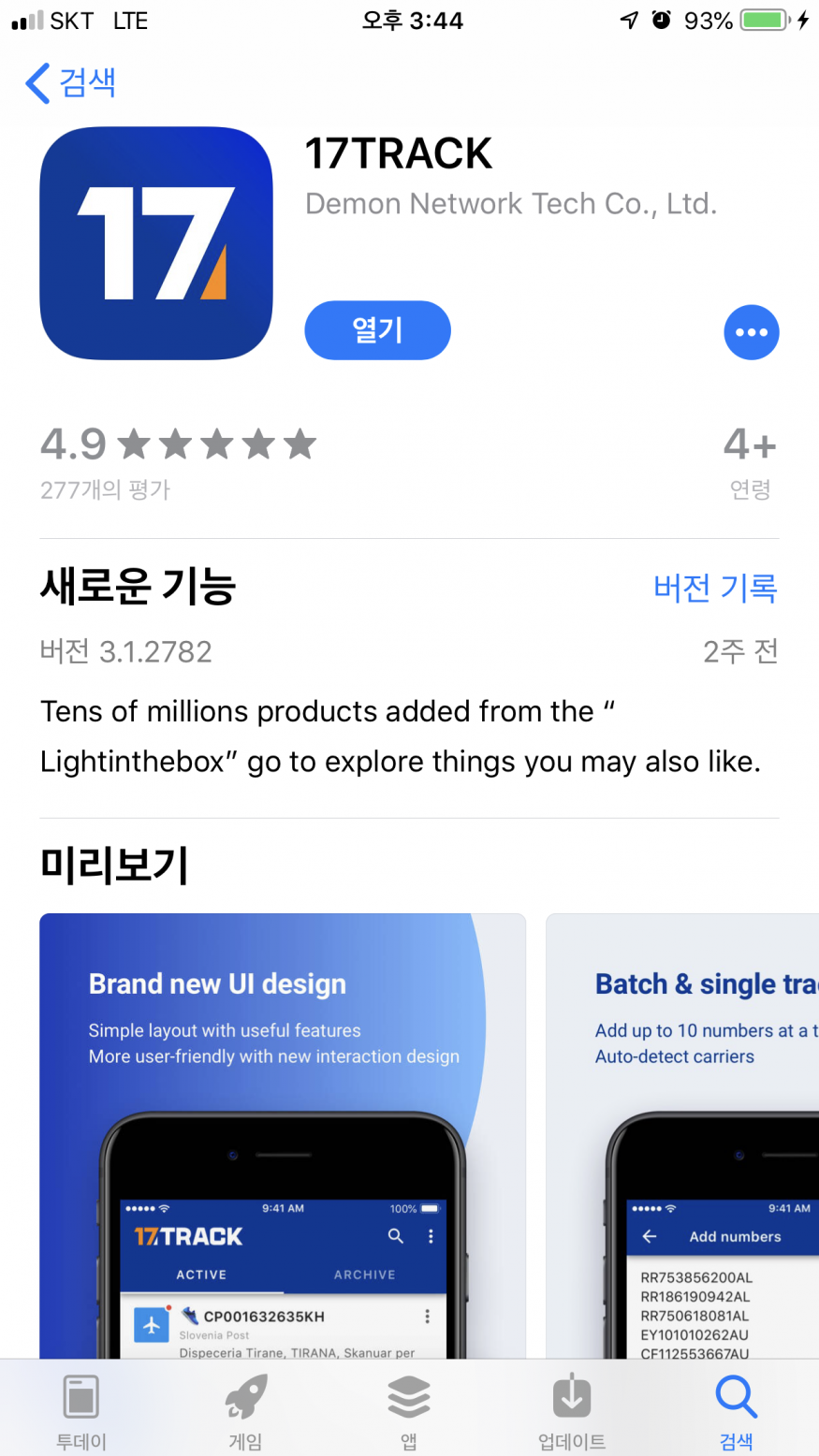Switch to the 앱 tab

tap(409, 1410)
